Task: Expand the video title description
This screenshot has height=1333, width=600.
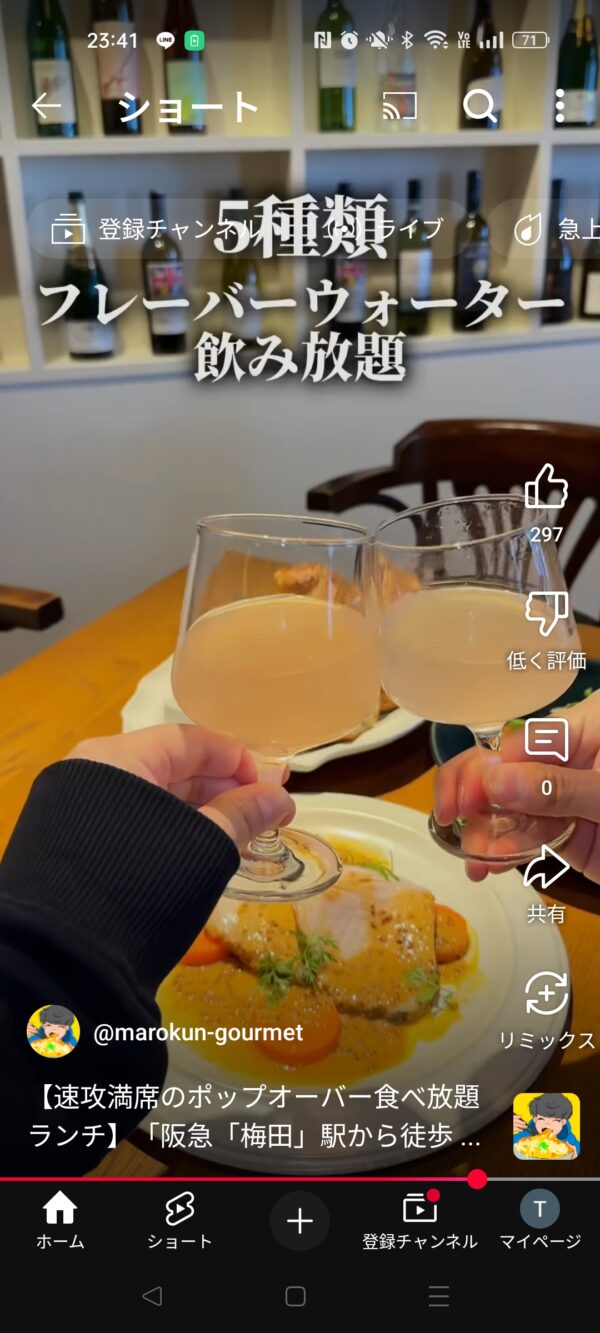Action: coord(255,1116)
